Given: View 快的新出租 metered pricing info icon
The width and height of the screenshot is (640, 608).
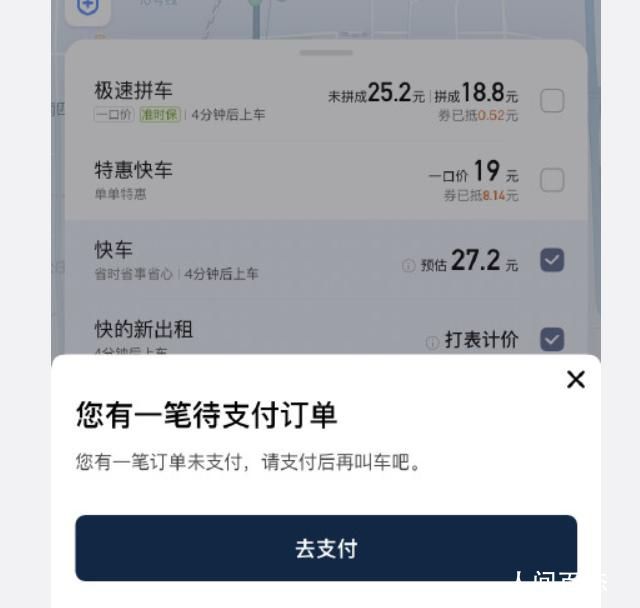Looking at the screenshot, I should pos(432,342).
